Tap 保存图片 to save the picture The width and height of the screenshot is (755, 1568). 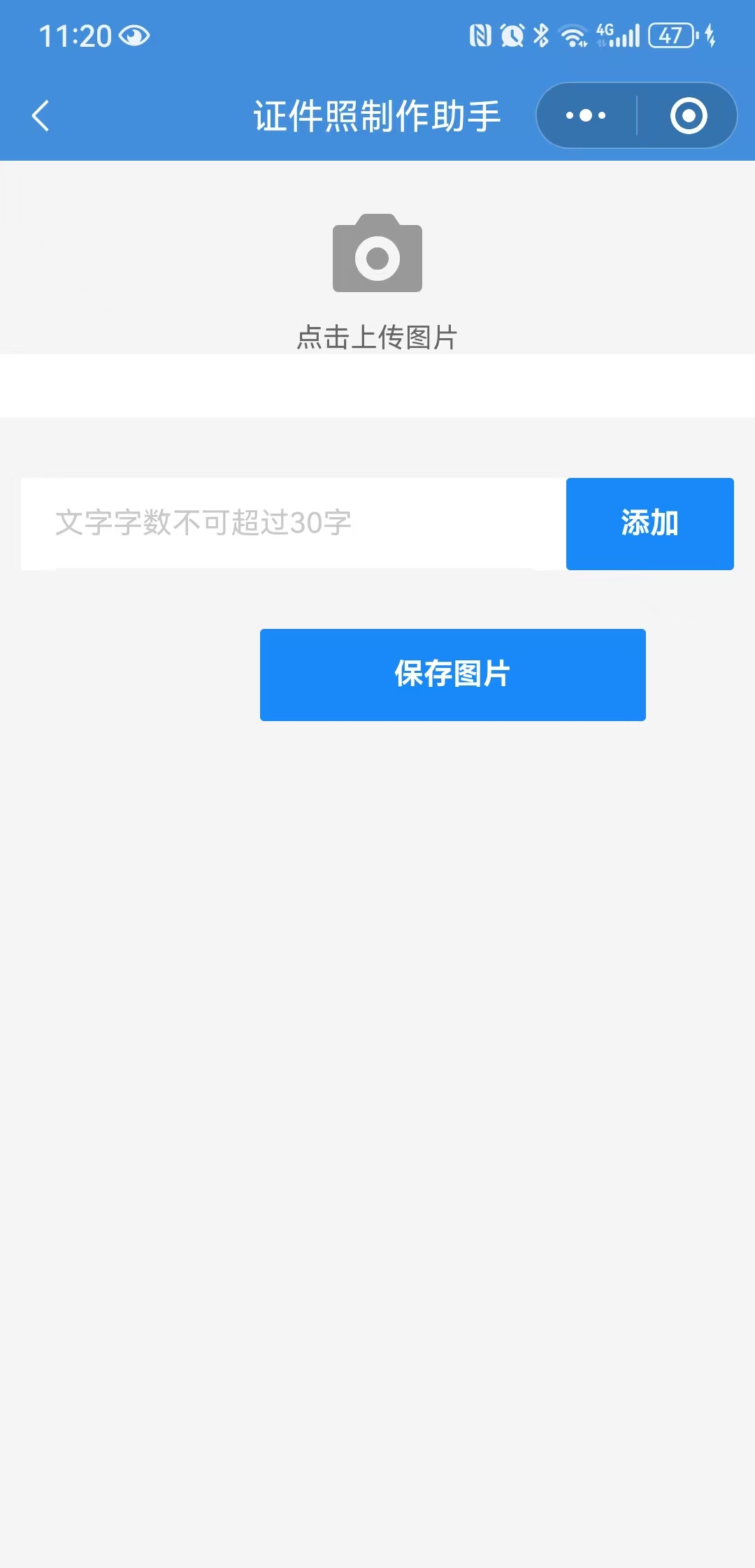coord(452,674)
